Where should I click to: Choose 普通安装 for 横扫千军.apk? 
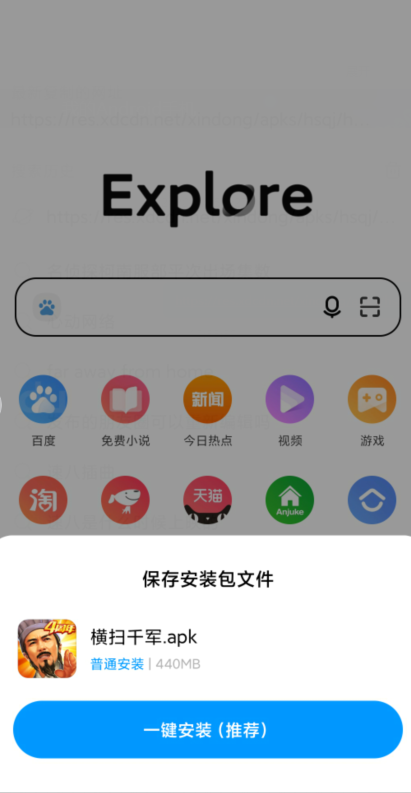click(117, 664)
